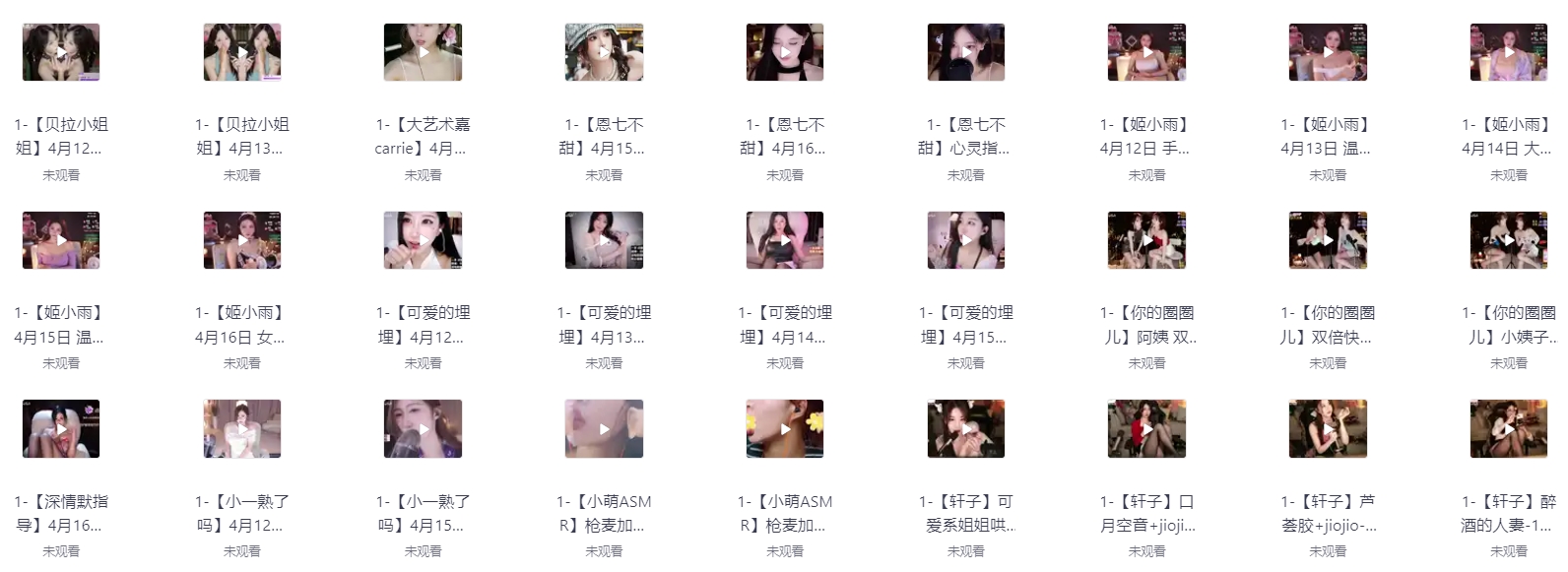Screen dimensions: 1568x572
Task: Open the 你的圈圈儿 双倍快 video
Action: click(1328, 240)
